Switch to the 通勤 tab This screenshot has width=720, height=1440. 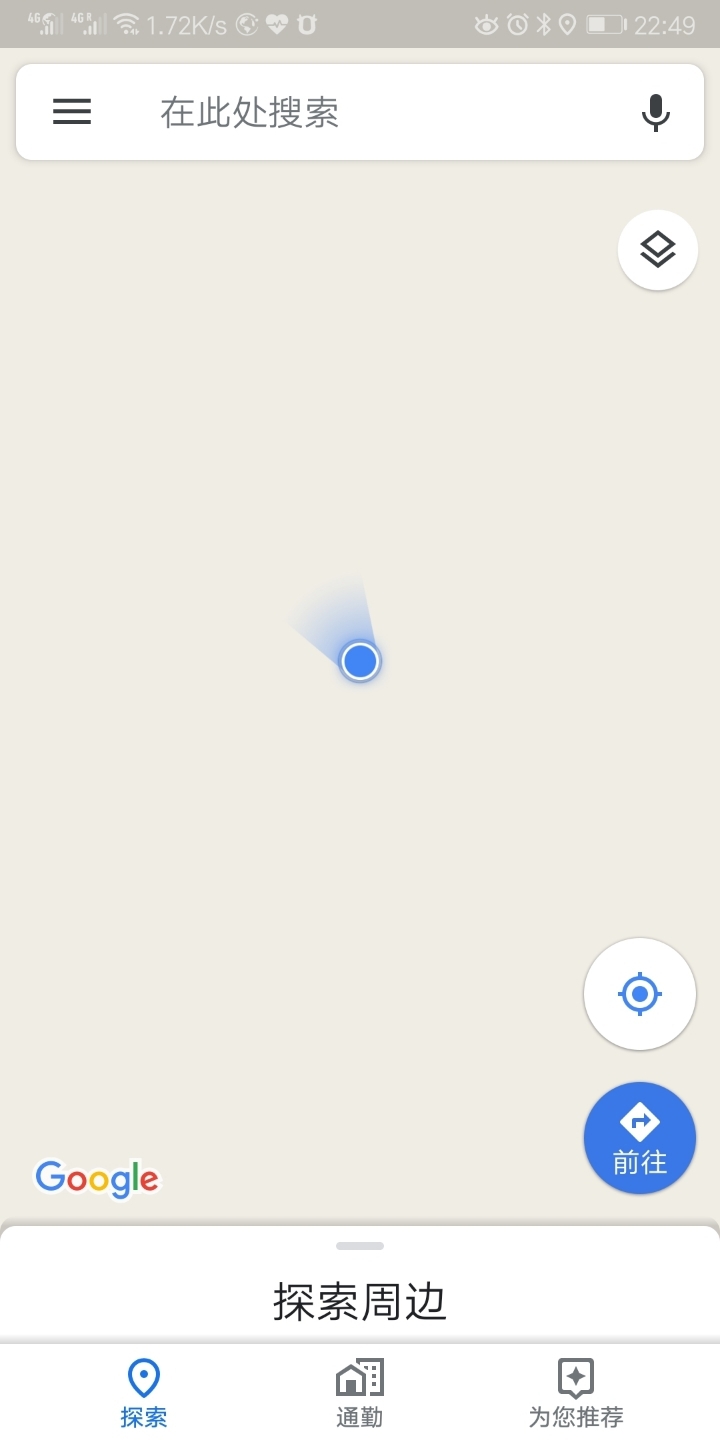tap(360, 1393)
